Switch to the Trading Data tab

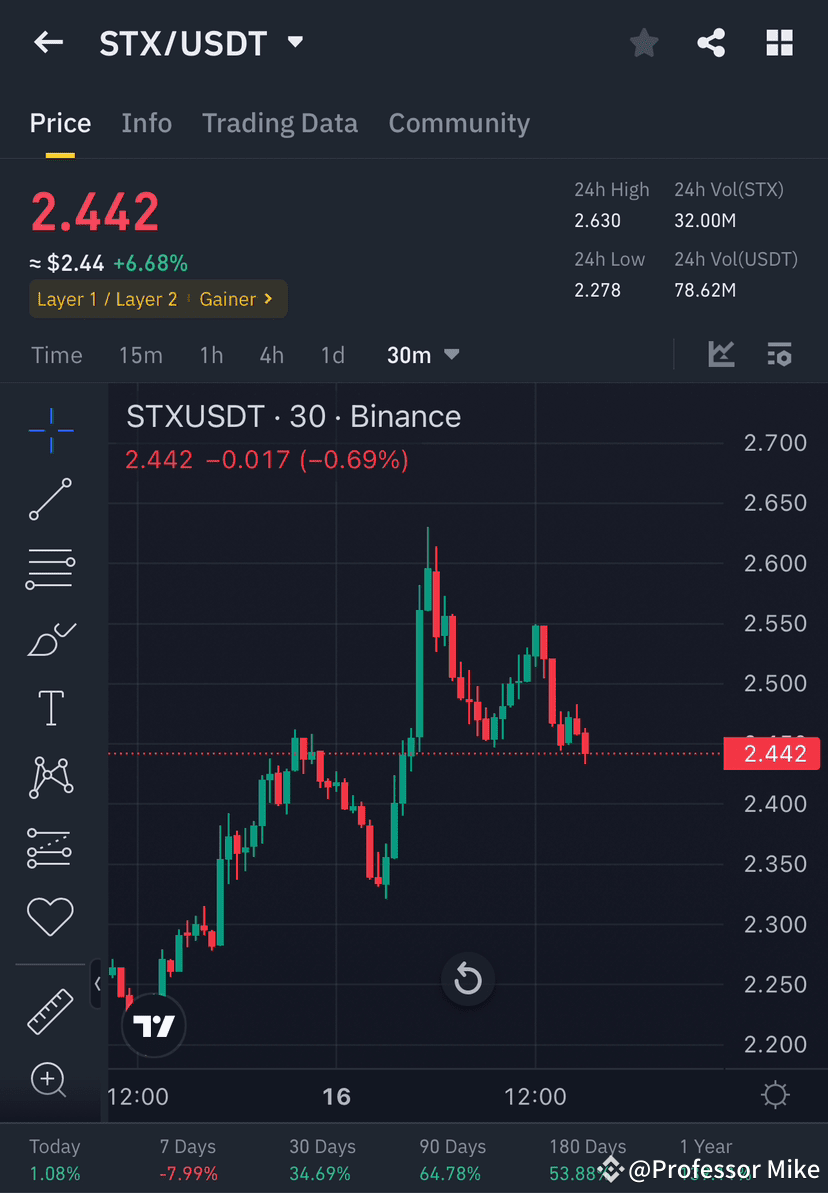[x=280, y=122]
